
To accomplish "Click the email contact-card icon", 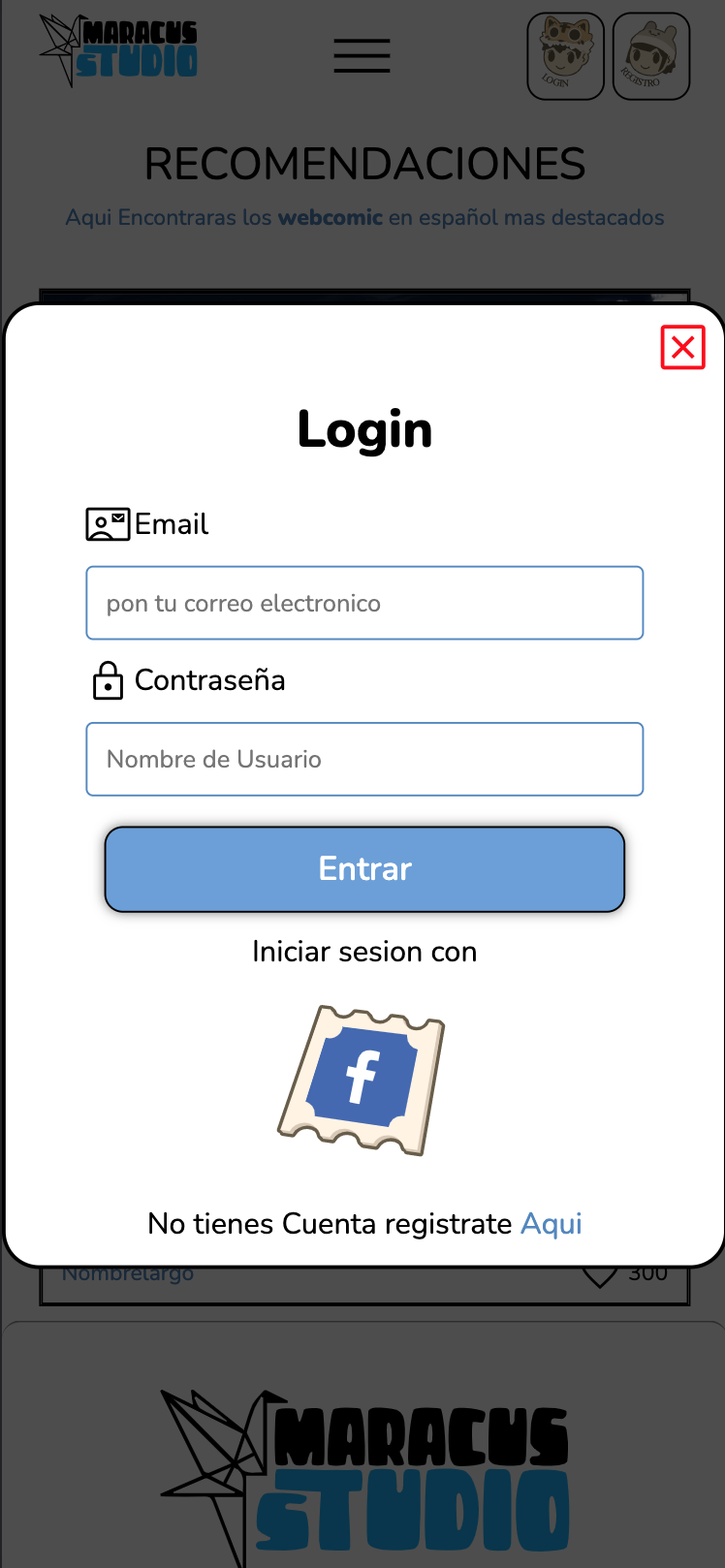I will pos(107,523).
